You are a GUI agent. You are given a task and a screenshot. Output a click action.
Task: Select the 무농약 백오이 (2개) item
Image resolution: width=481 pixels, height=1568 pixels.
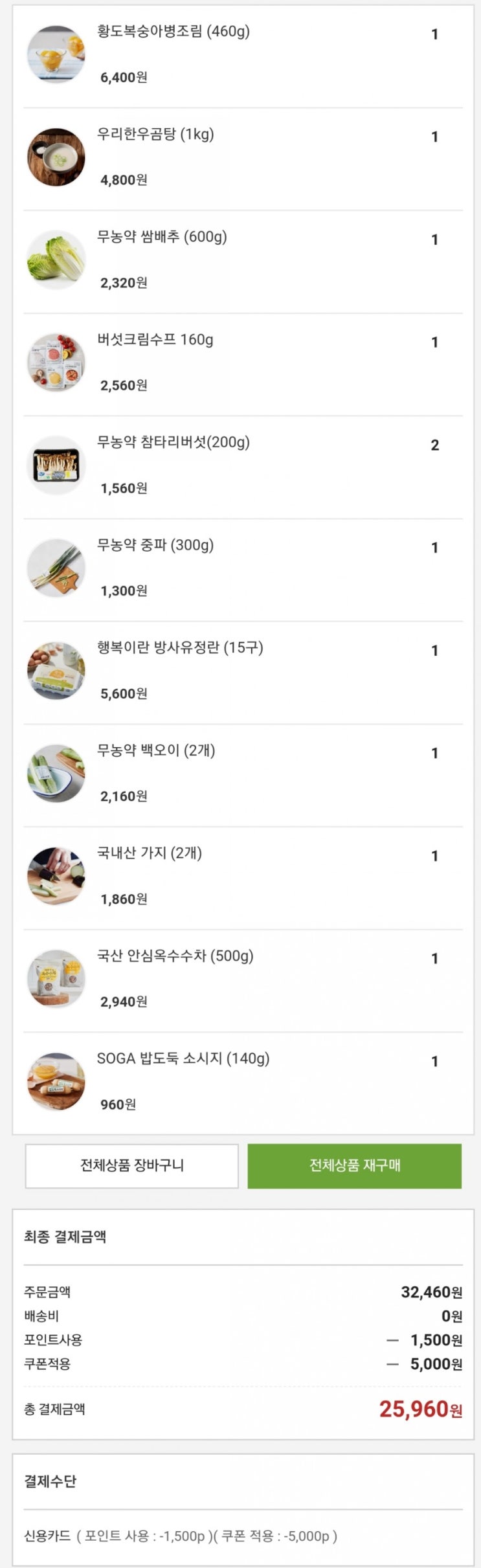click(156, 751)
